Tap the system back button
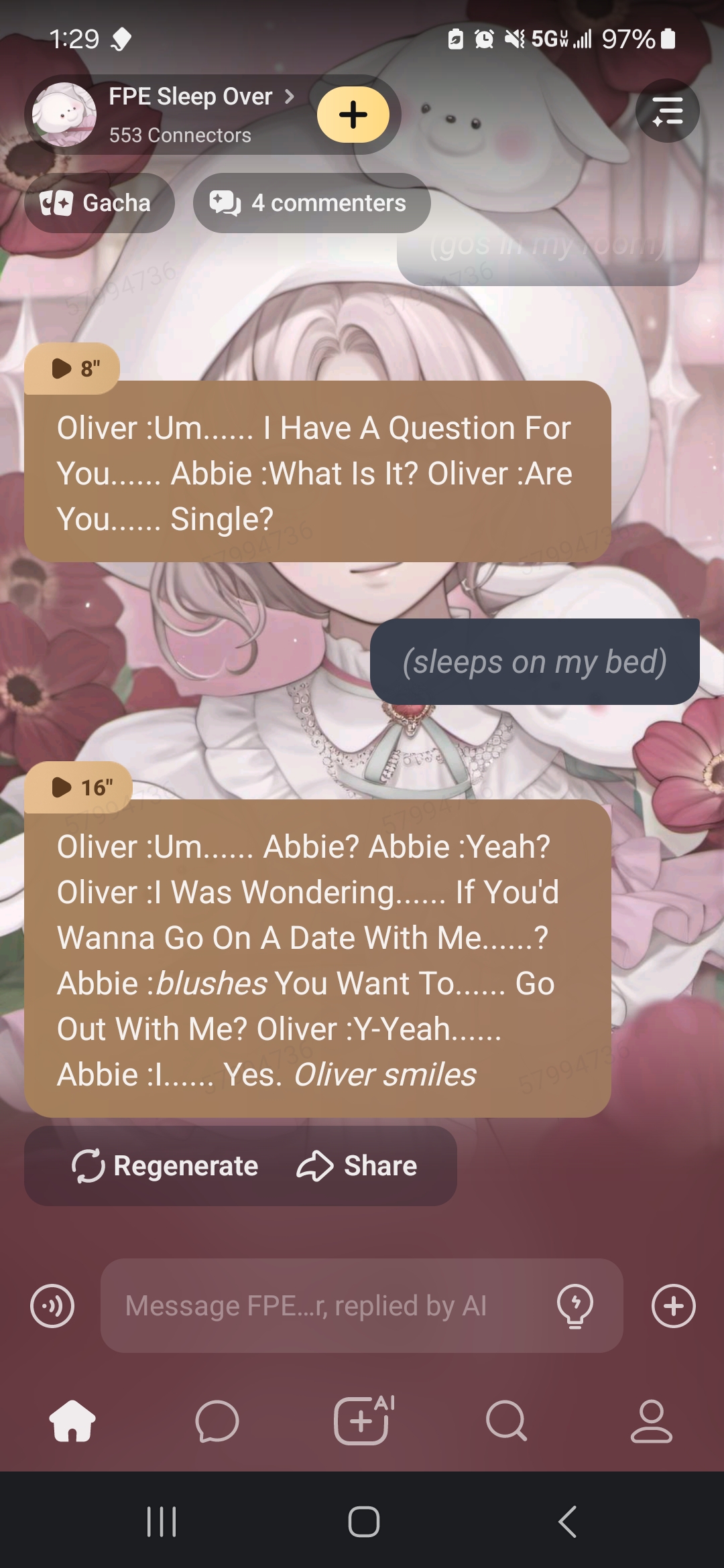The height and width of the screenshot is (1568, 724). (567, 1521)
